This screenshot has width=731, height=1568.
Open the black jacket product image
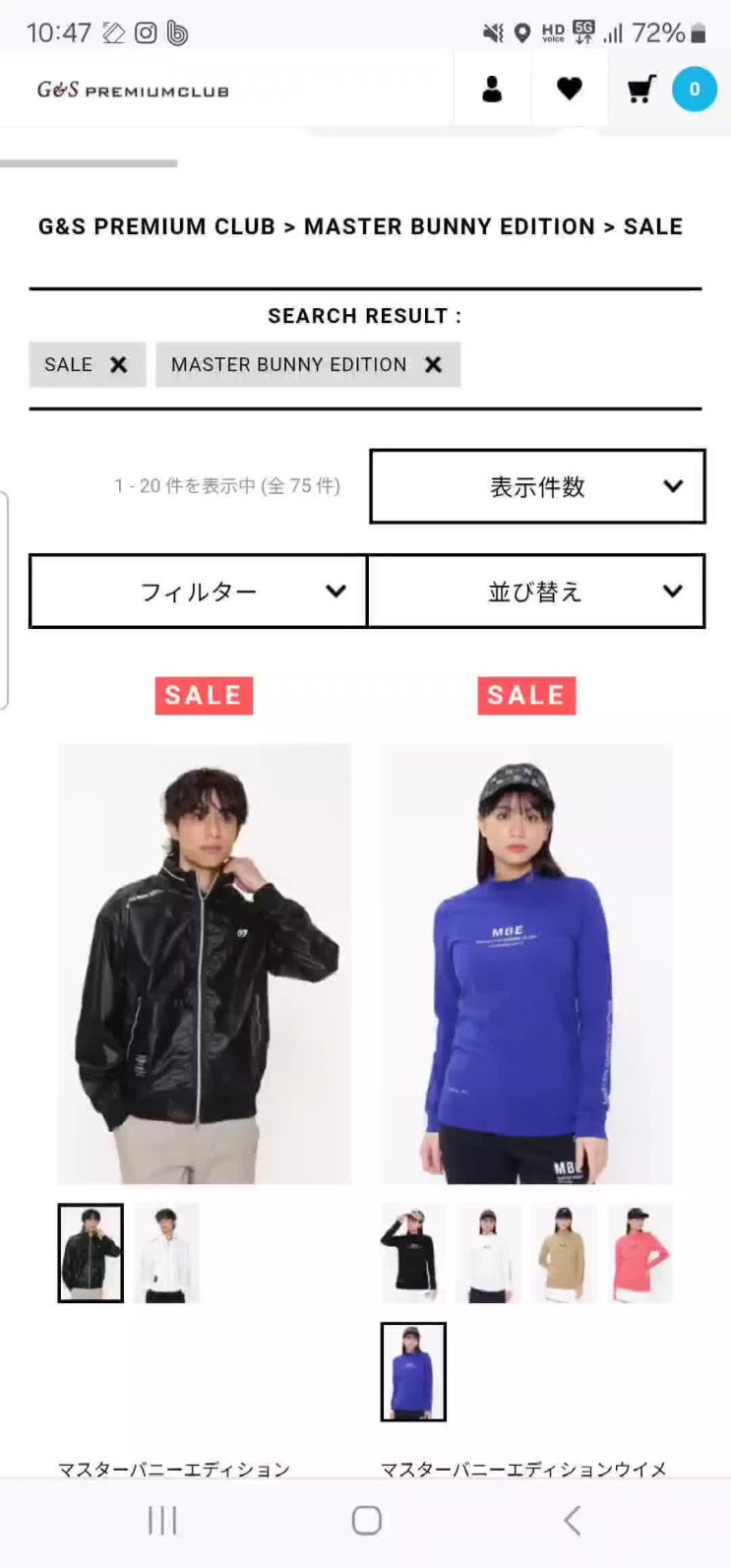[204, 963]
